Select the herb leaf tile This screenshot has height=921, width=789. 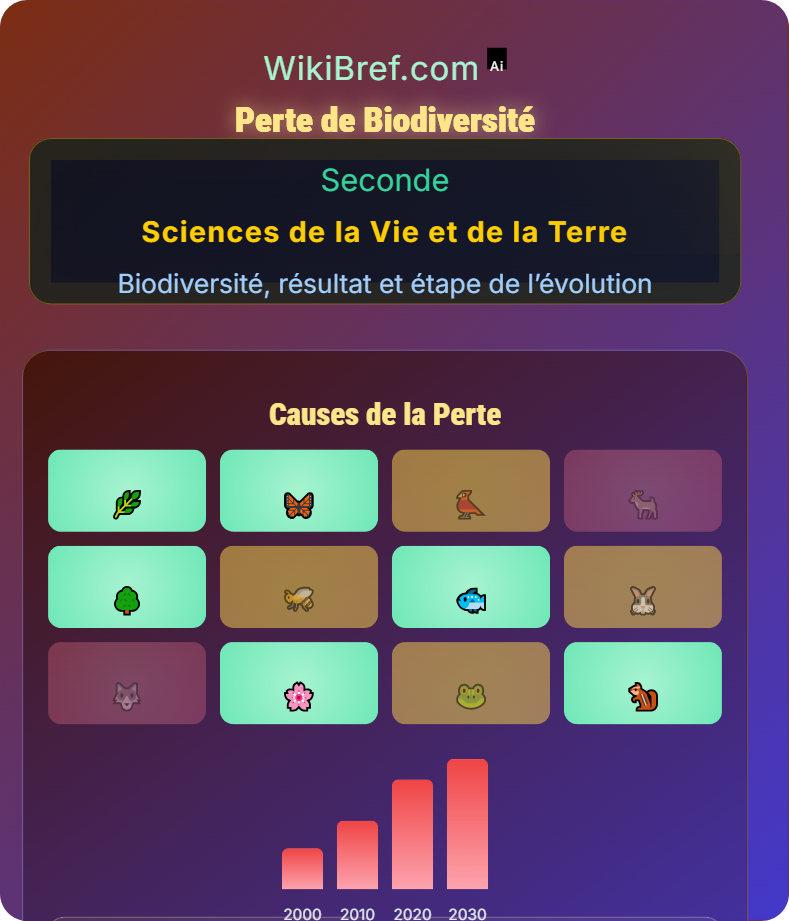(126, 491)
